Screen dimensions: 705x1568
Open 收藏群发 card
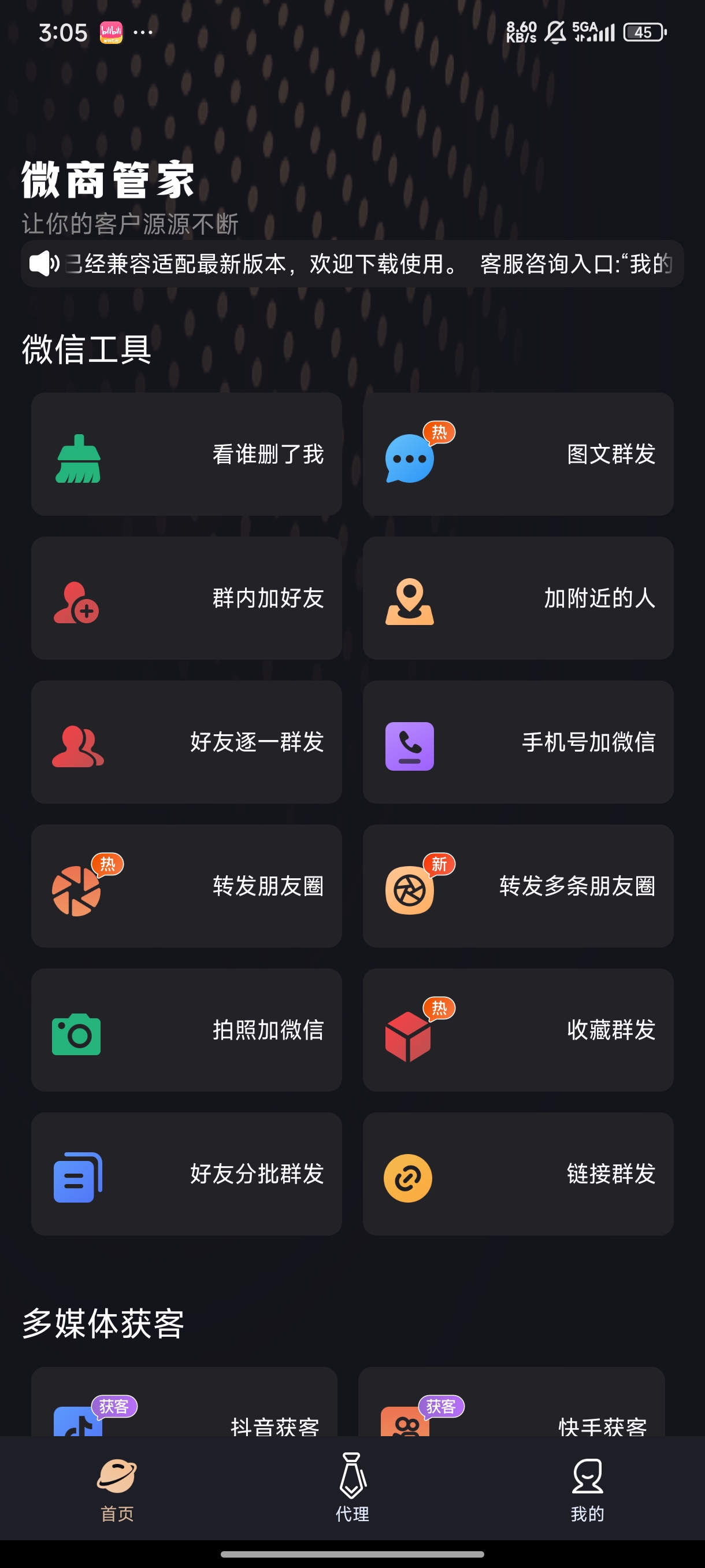(x=518, y=1029)
